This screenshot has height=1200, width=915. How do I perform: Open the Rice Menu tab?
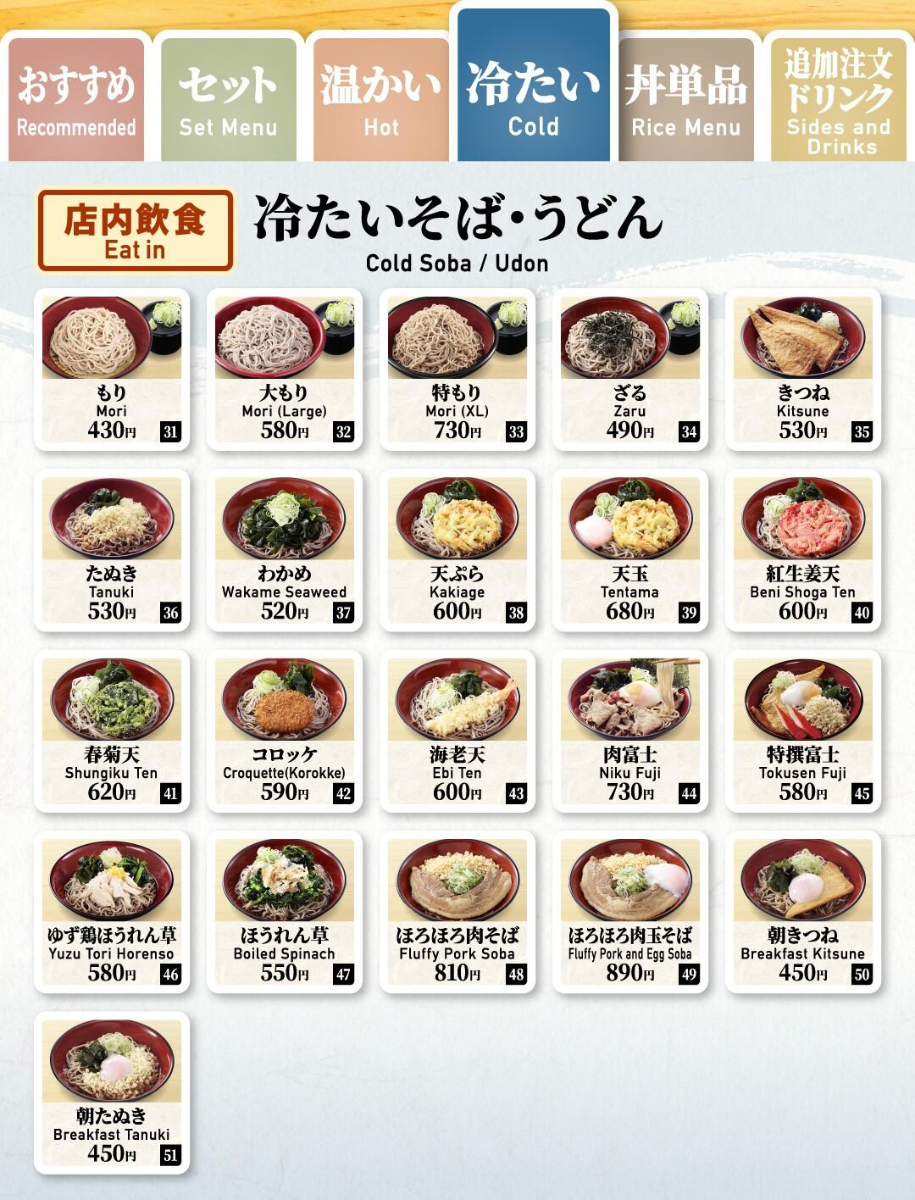point(686,100)
